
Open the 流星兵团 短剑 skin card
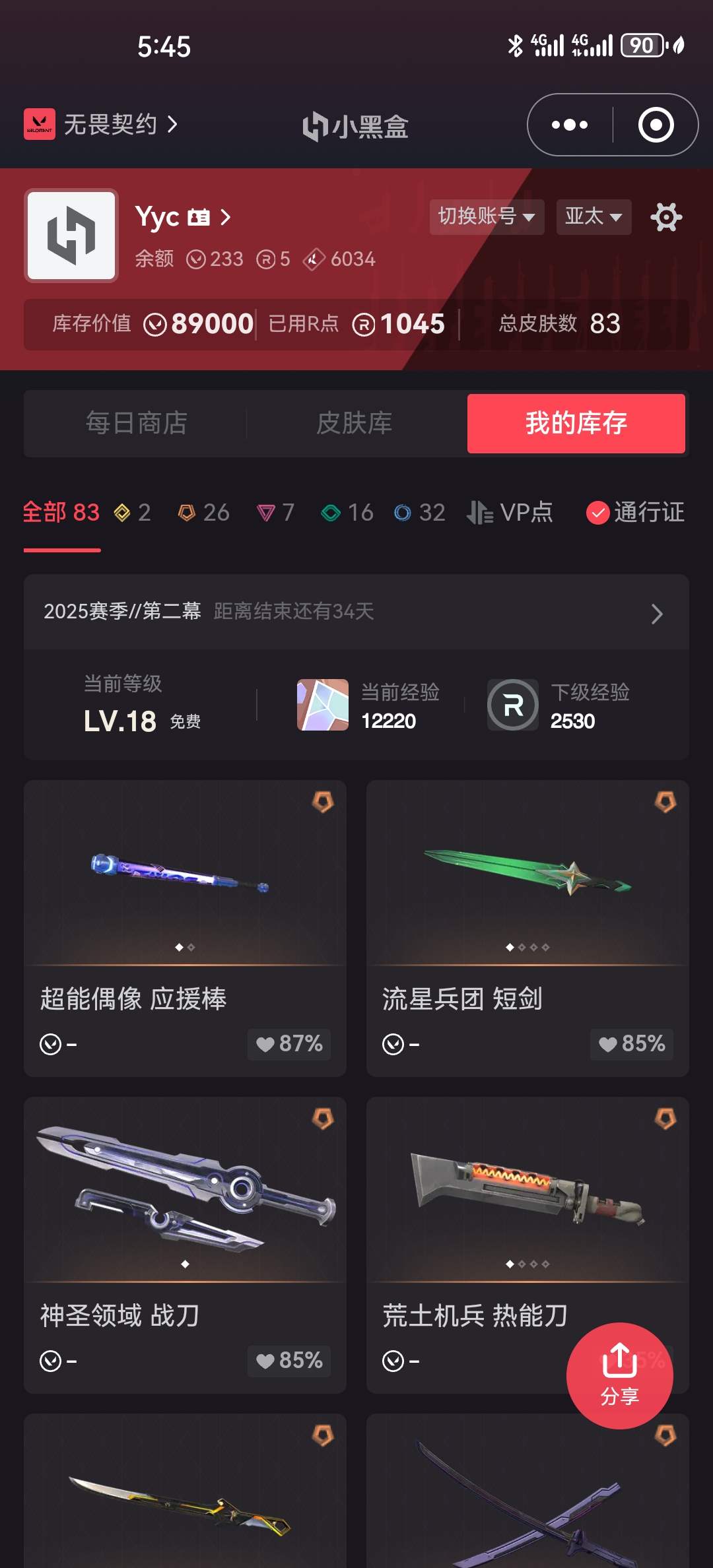[x=527, y=927]
